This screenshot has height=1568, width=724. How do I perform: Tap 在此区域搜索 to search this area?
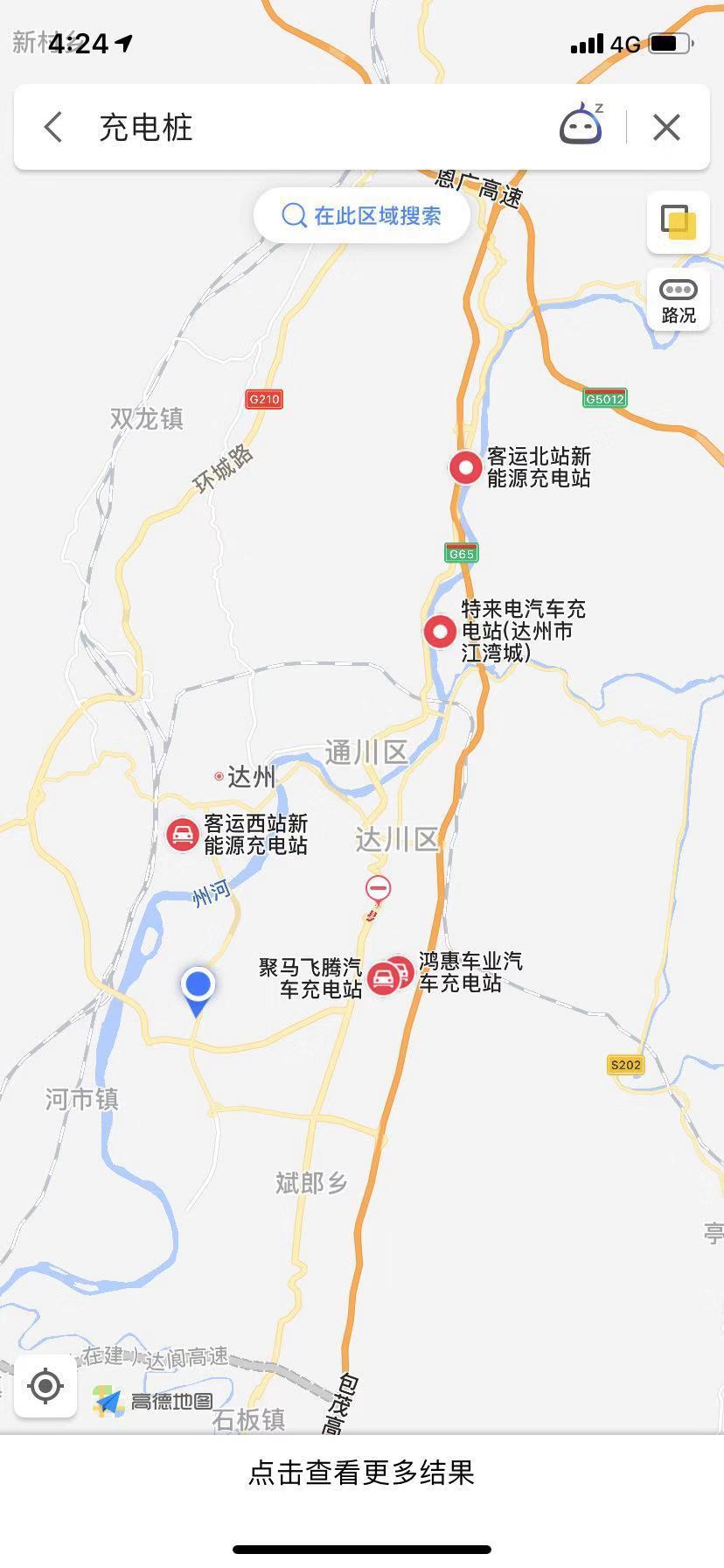pyautogui.click(x=362, y=215)
